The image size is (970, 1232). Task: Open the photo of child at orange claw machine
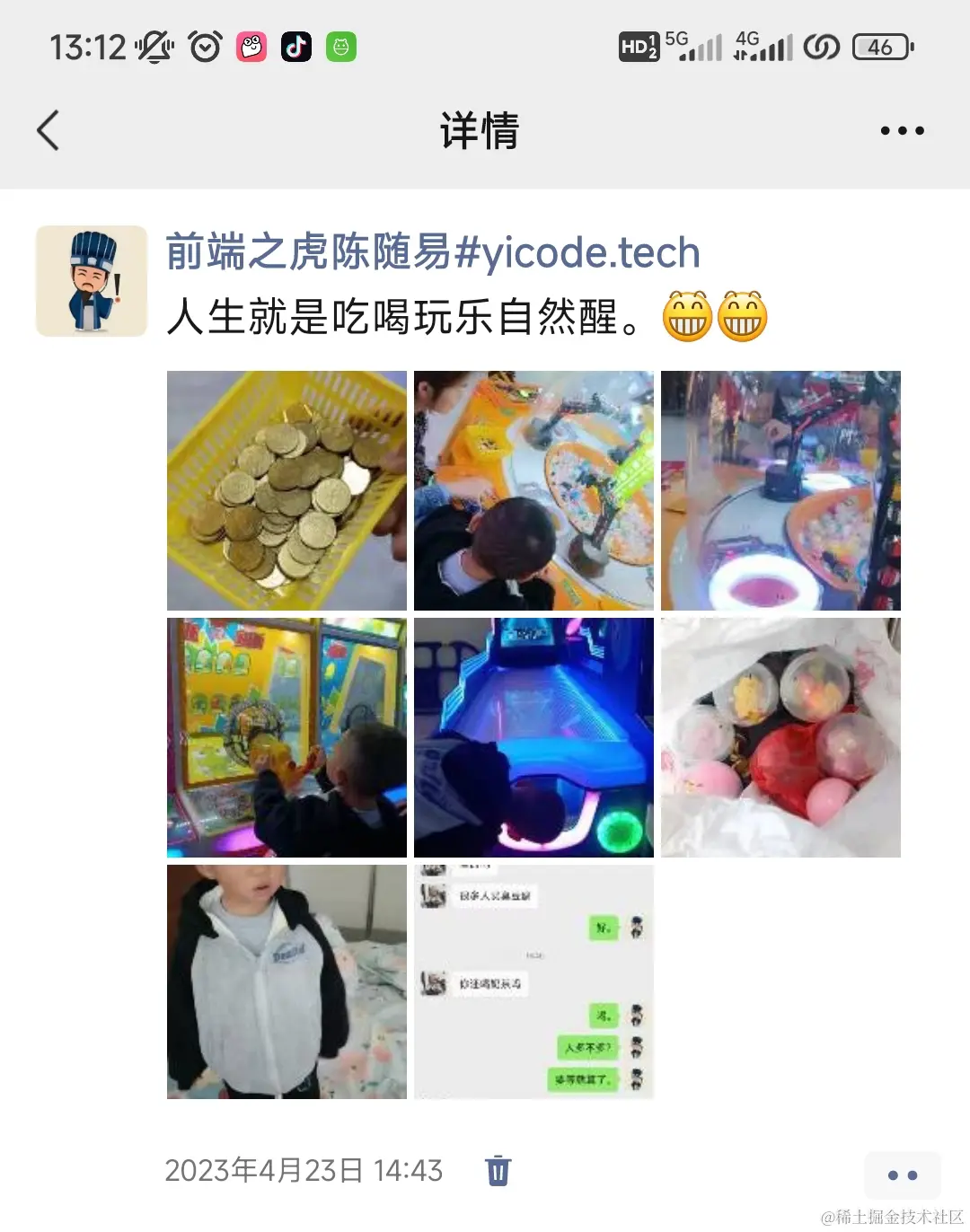(x=533, y=490)
